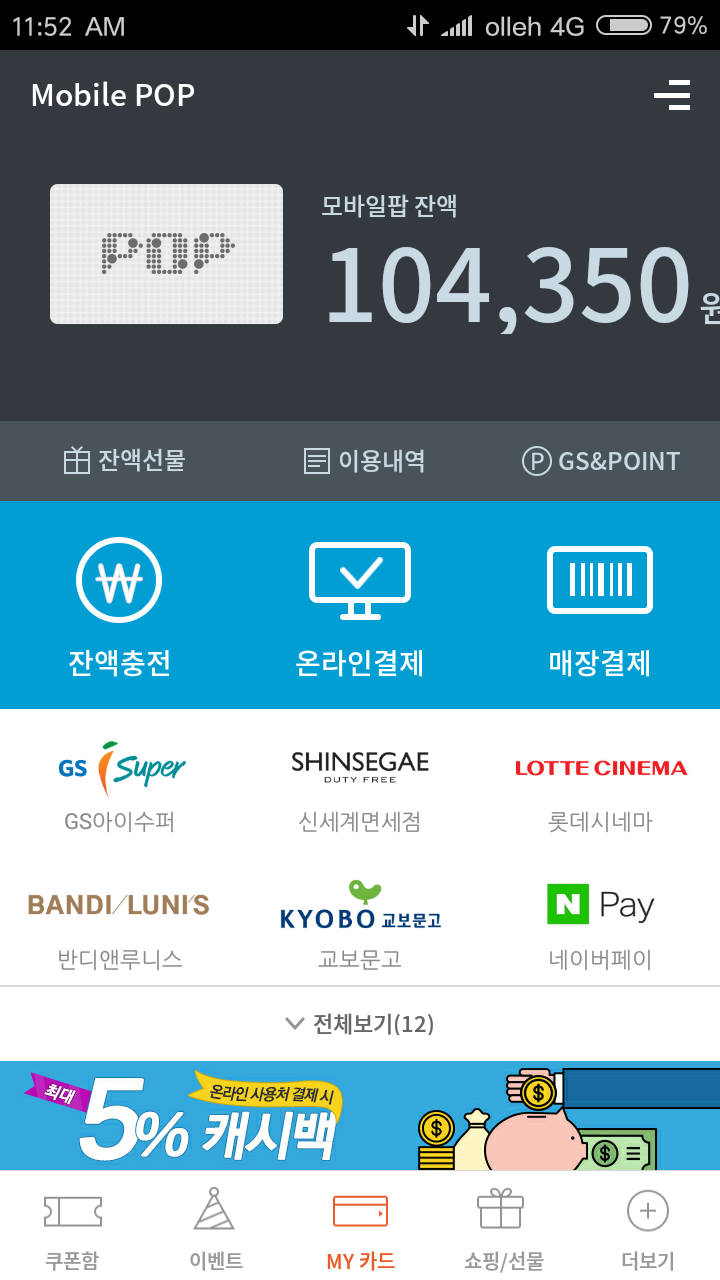
Task: Go to 쇼핑/선물 tab
Action: tap(503, 1228)
